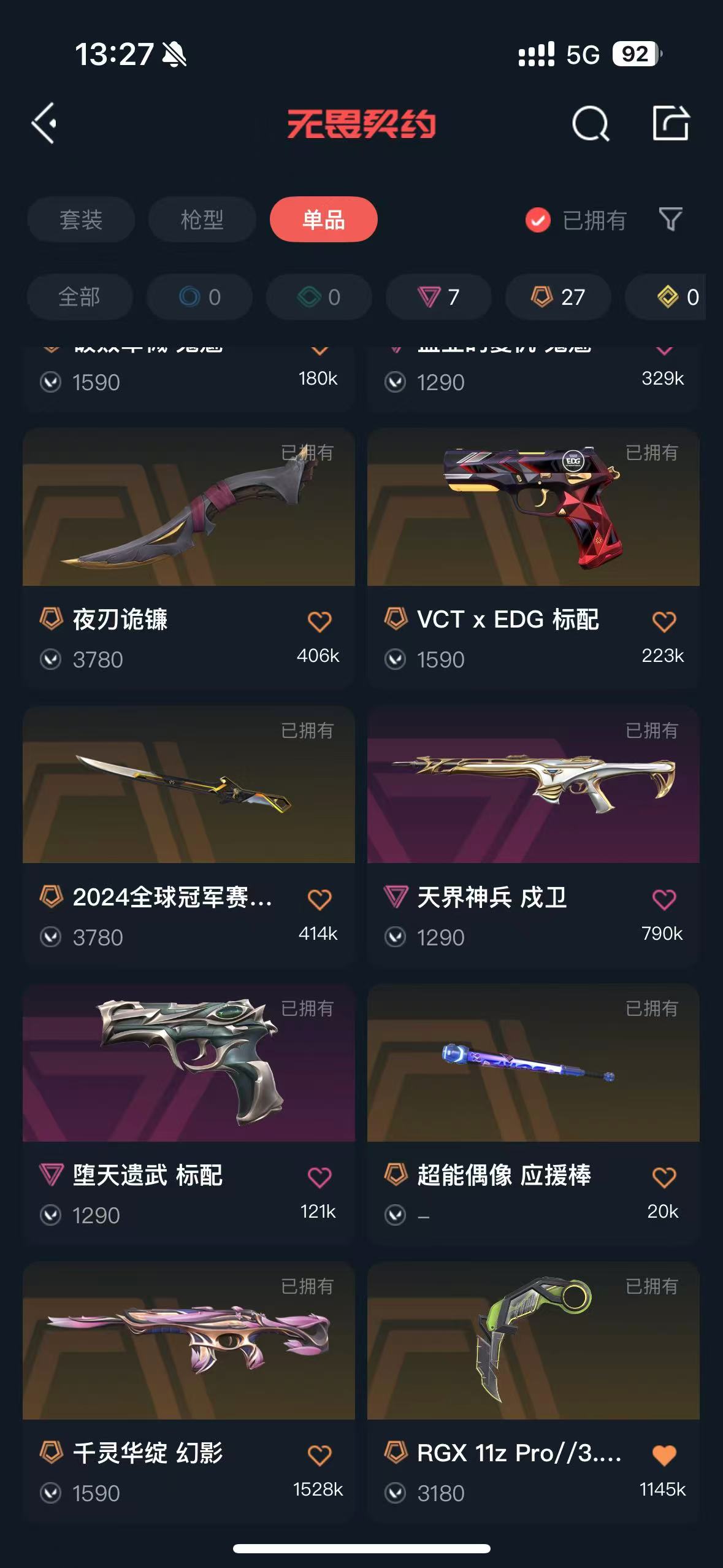Tap the share icon in header
This screenshot has height=1568, width=723.
click(x=670, y=123)
